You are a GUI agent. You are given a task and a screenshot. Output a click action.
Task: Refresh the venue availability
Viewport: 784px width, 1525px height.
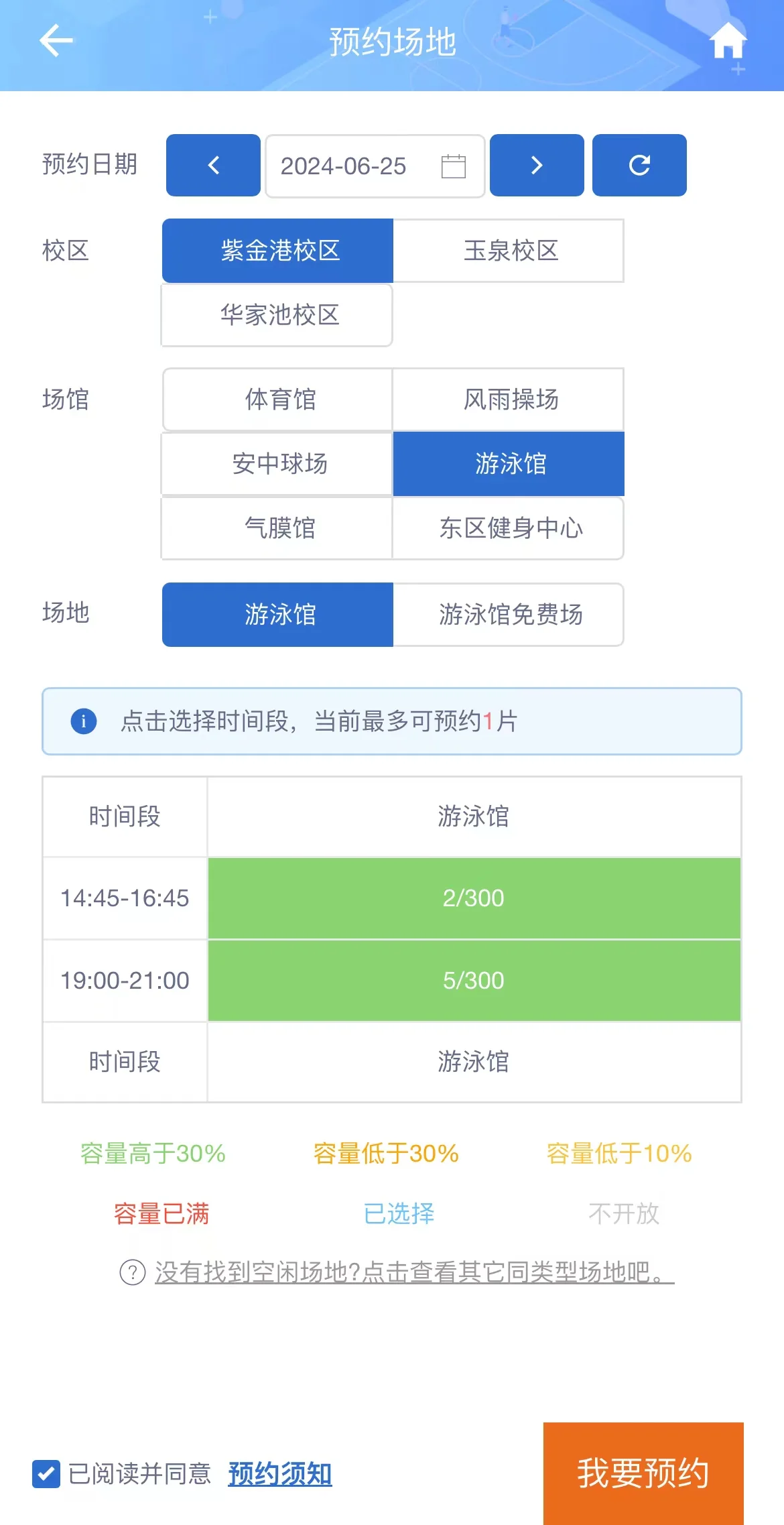pyautogui.click(x=639, y=166)
